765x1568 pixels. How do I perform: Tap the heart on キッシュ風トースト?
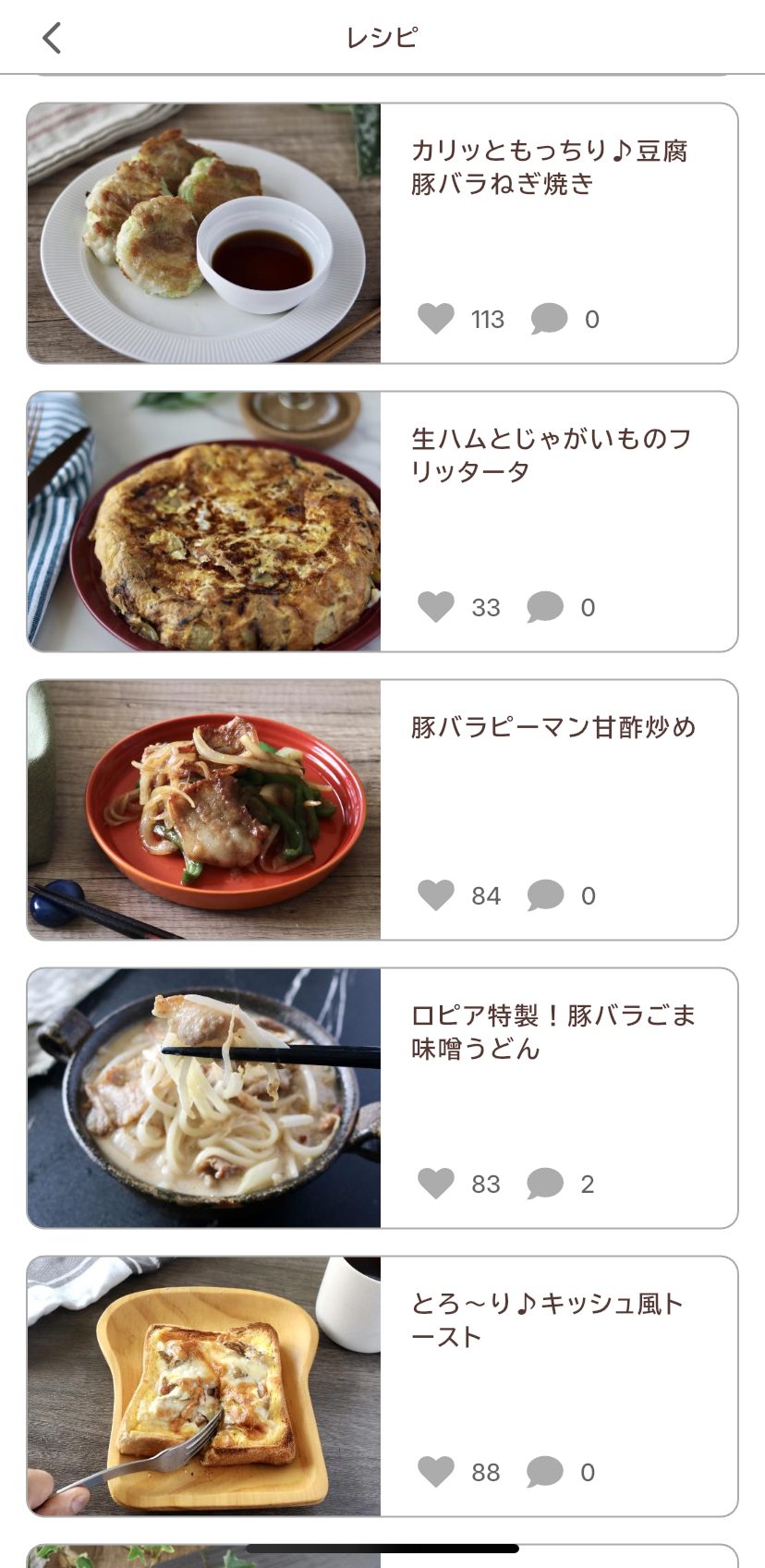click(436, 1472)
